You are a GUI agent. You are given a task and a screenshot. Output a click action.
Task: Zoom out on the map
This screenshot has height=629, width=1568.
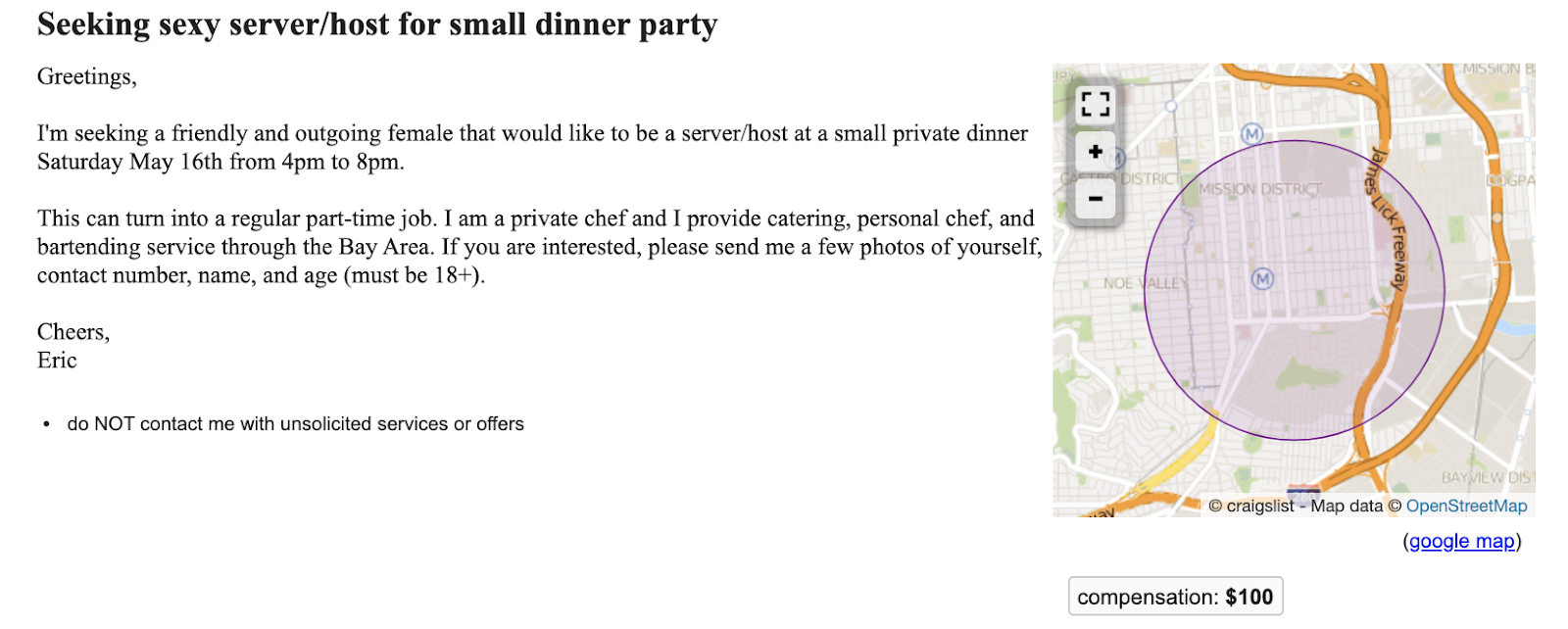coord(1095,199)
